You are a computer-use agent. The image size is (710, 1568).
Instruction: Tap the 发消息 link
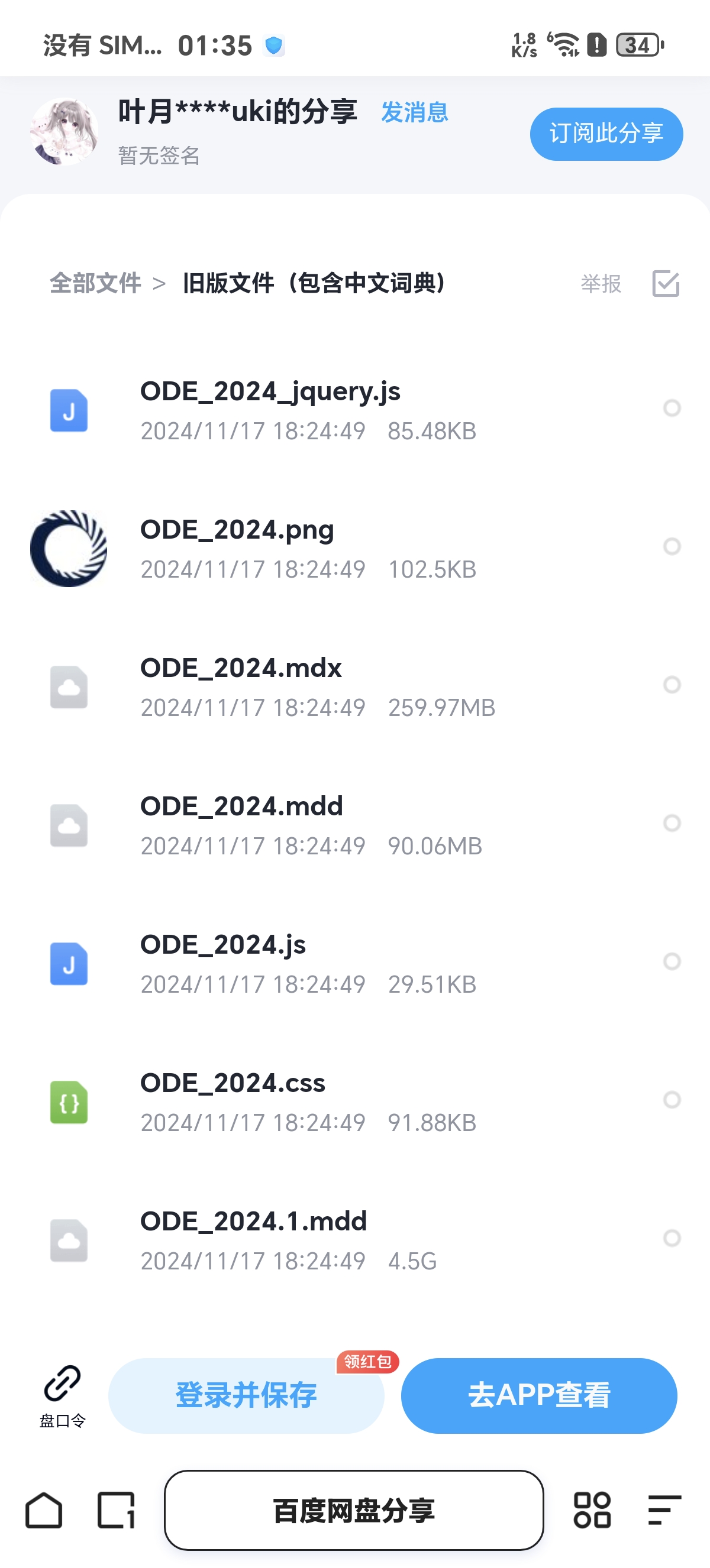(414, 112)
